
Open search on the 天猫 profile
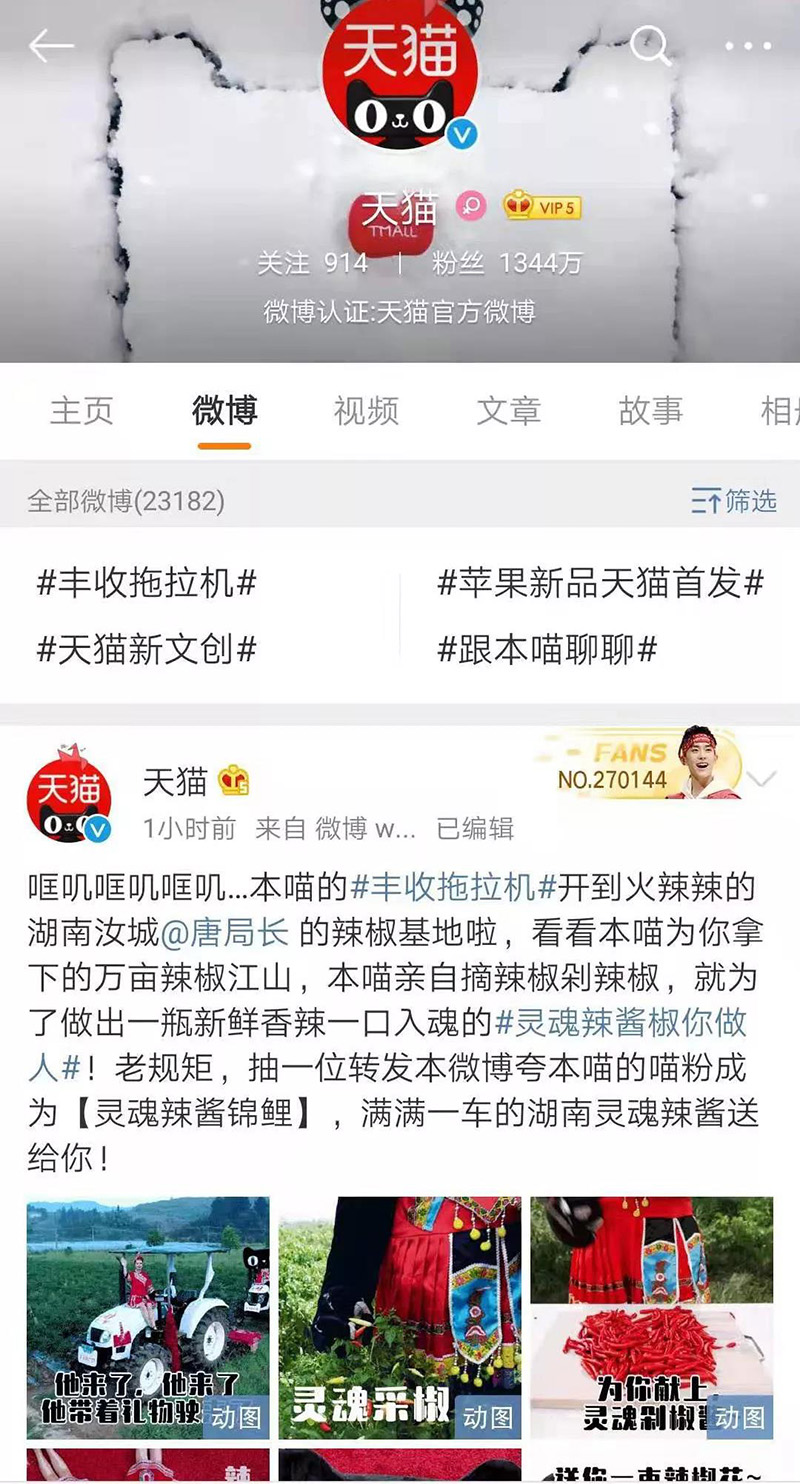pyautogui.click(x=651, y=46)
